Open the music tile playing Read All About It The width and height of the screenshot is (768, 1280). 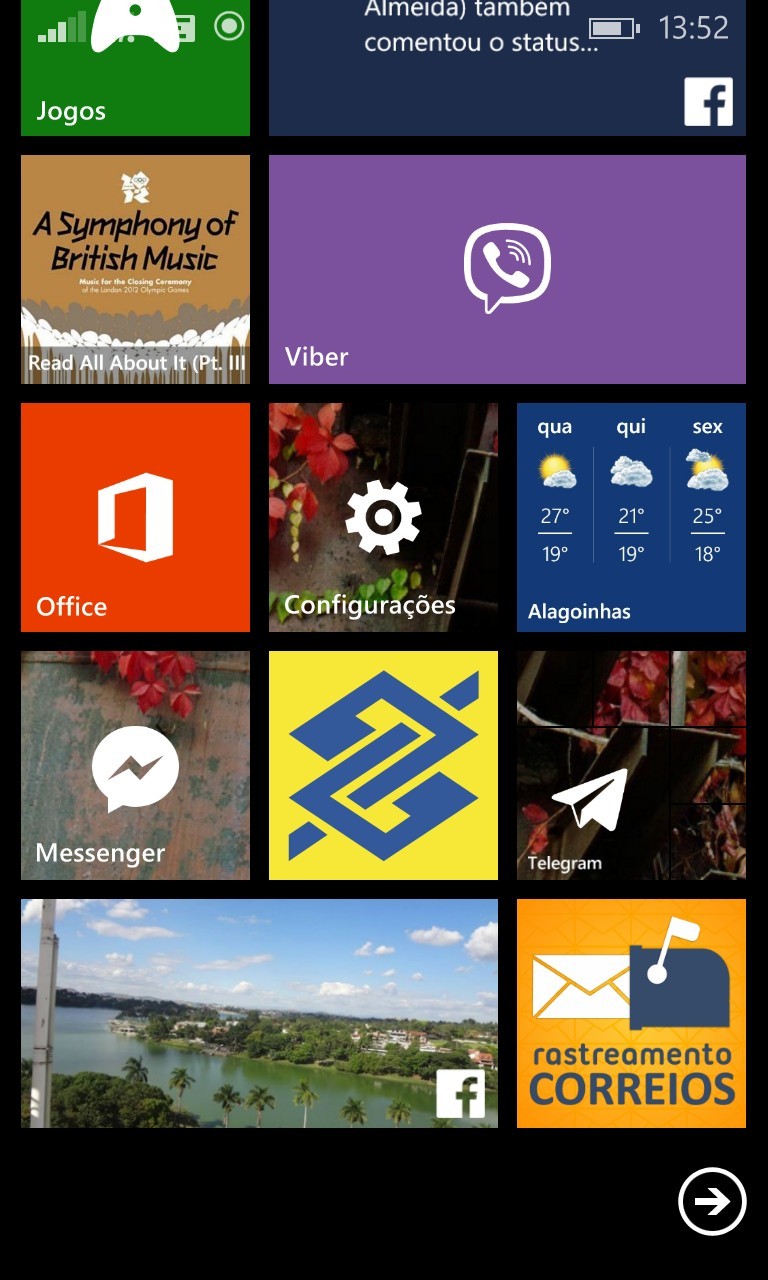(x=135, y=269)
